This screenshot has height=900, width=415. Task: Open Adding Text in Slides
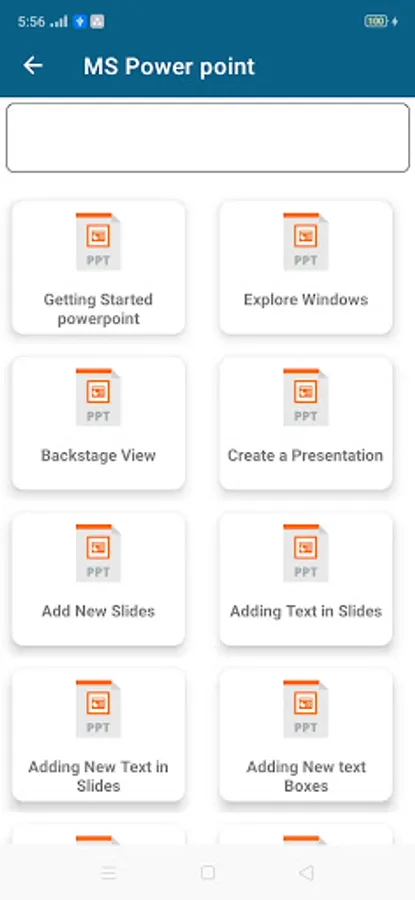pyautogui.click(x=306, y=579)
